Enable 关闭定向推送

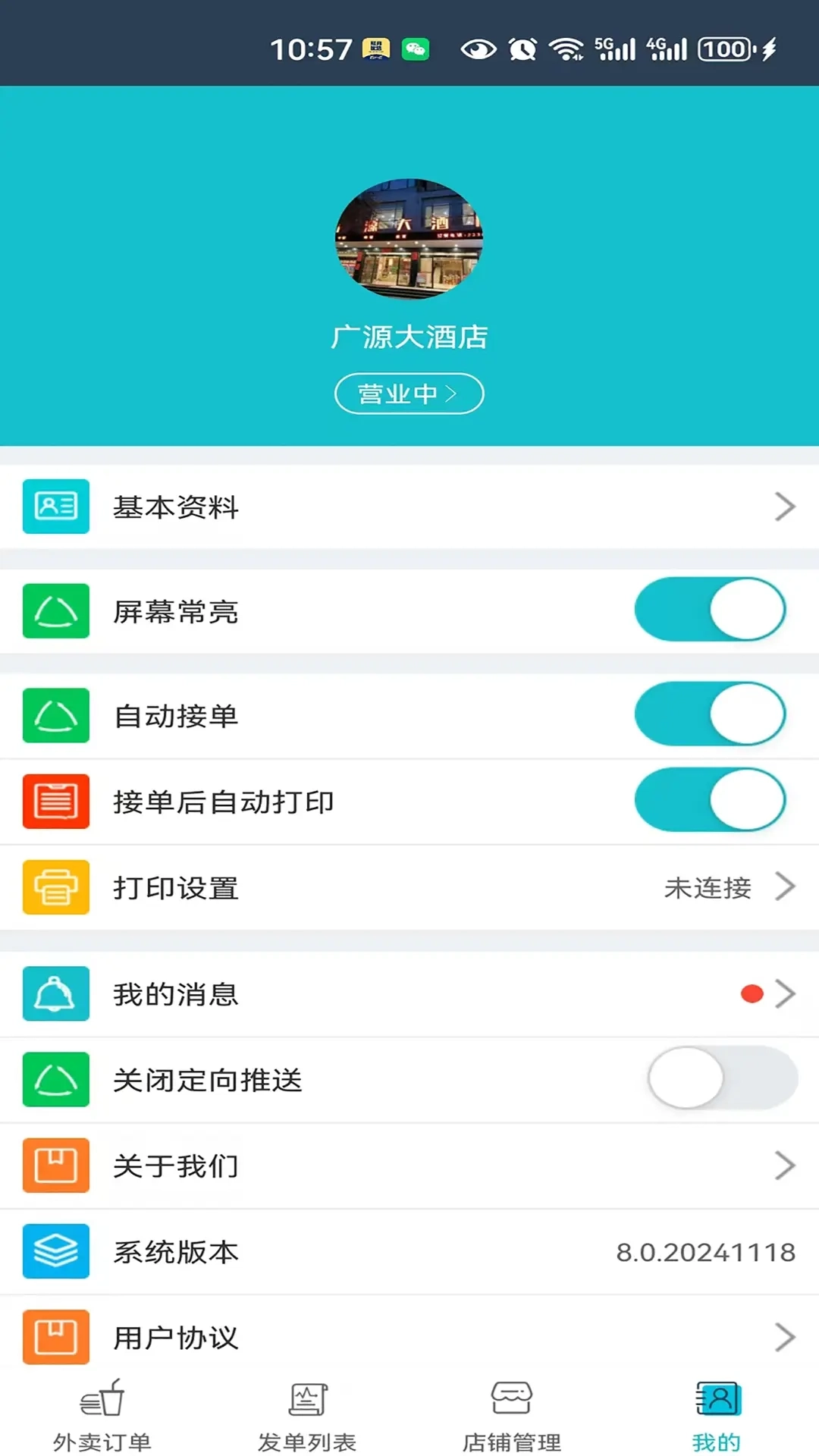[x=721, y=1079]
